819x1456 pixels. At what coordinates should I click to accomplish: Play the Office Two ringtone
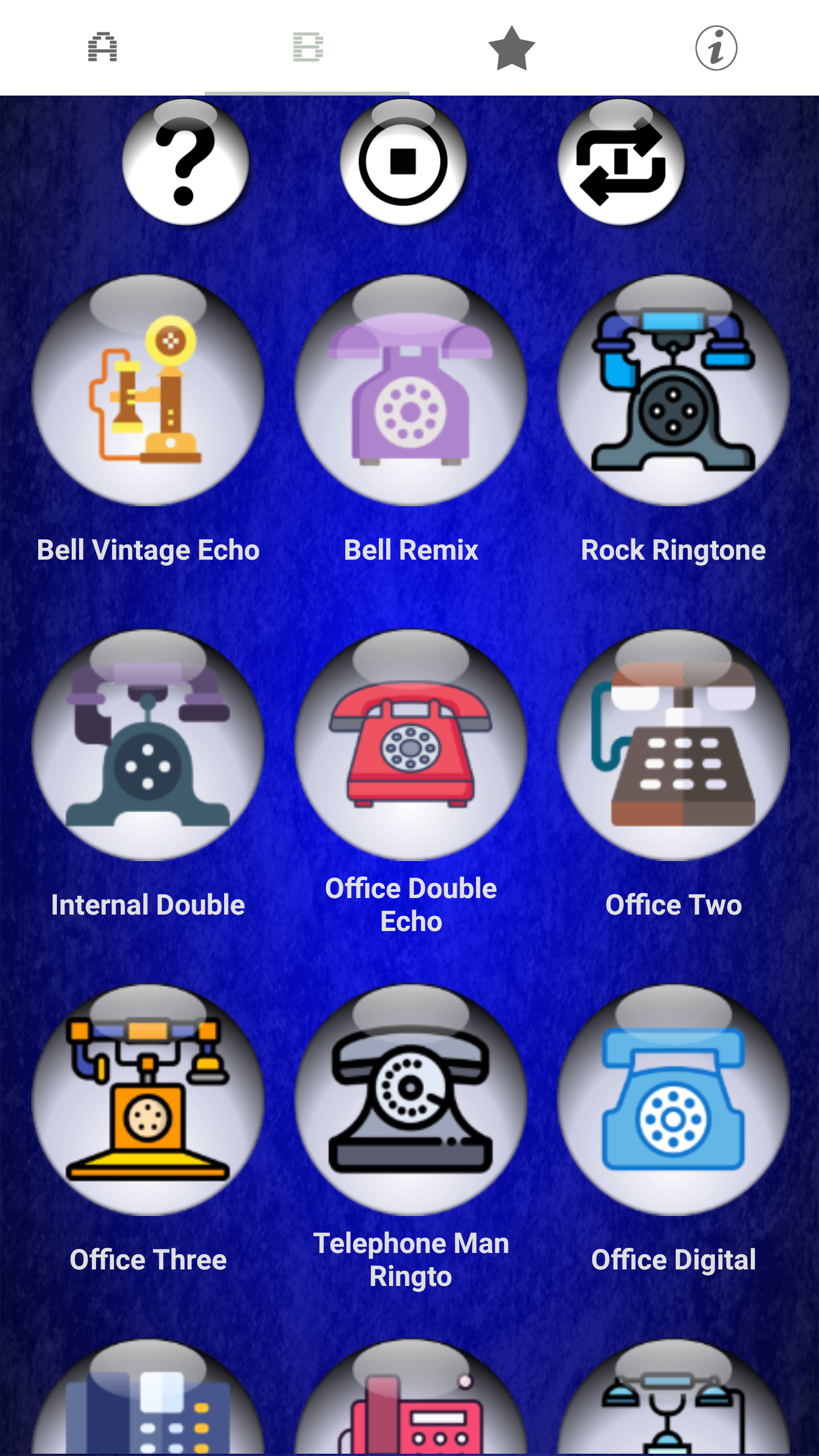click(x=673, y=745)
